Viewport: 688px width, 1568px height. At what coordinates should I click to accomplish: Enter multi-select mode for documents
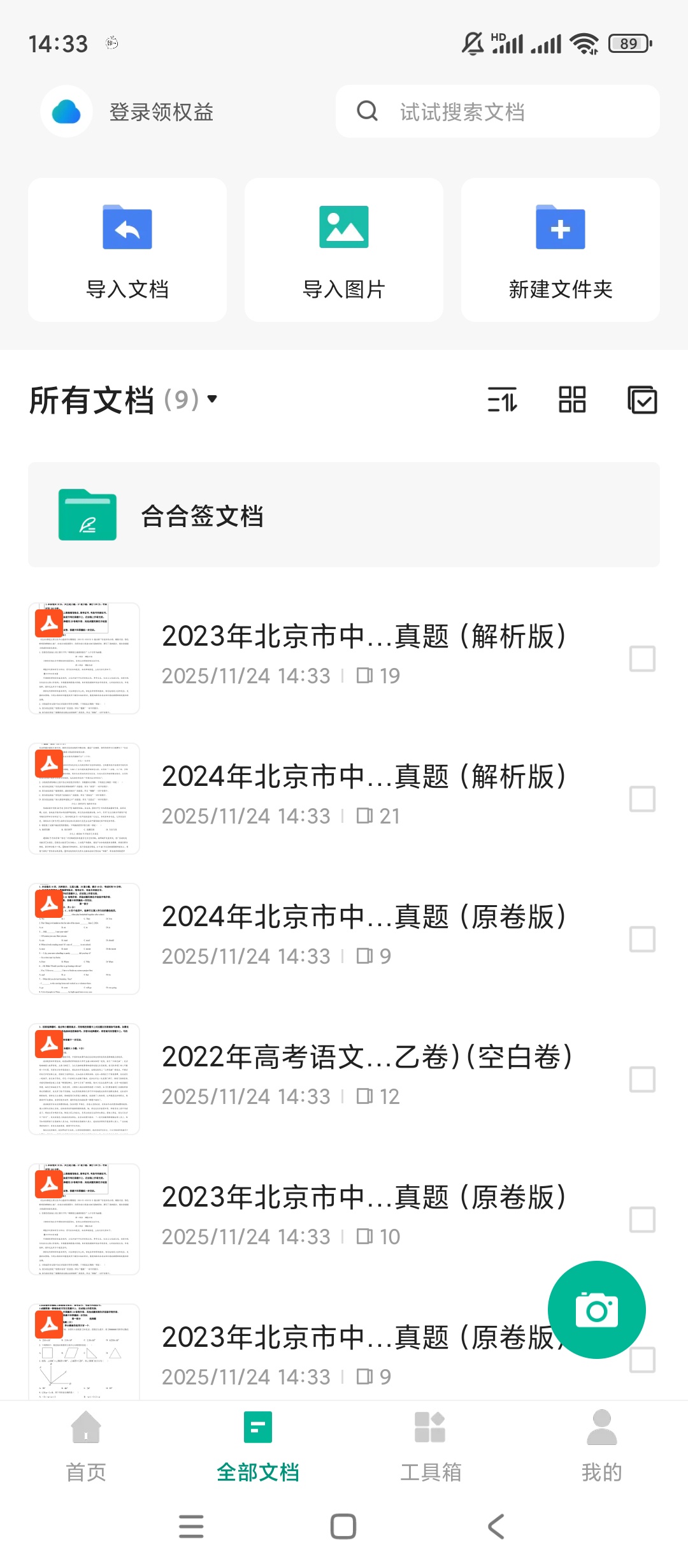[642, 400]
